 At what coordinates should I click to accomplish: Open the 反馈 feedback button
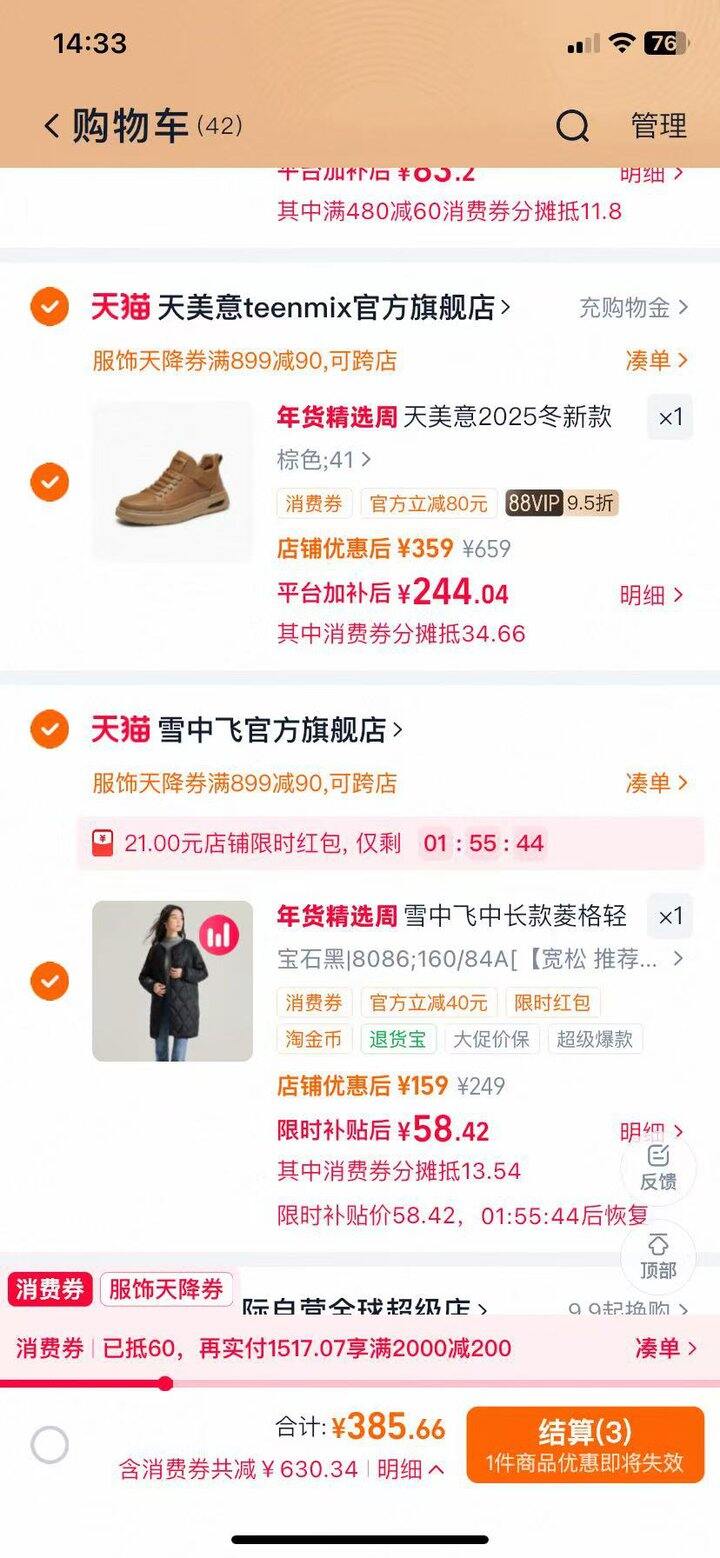coord(658,1167)
